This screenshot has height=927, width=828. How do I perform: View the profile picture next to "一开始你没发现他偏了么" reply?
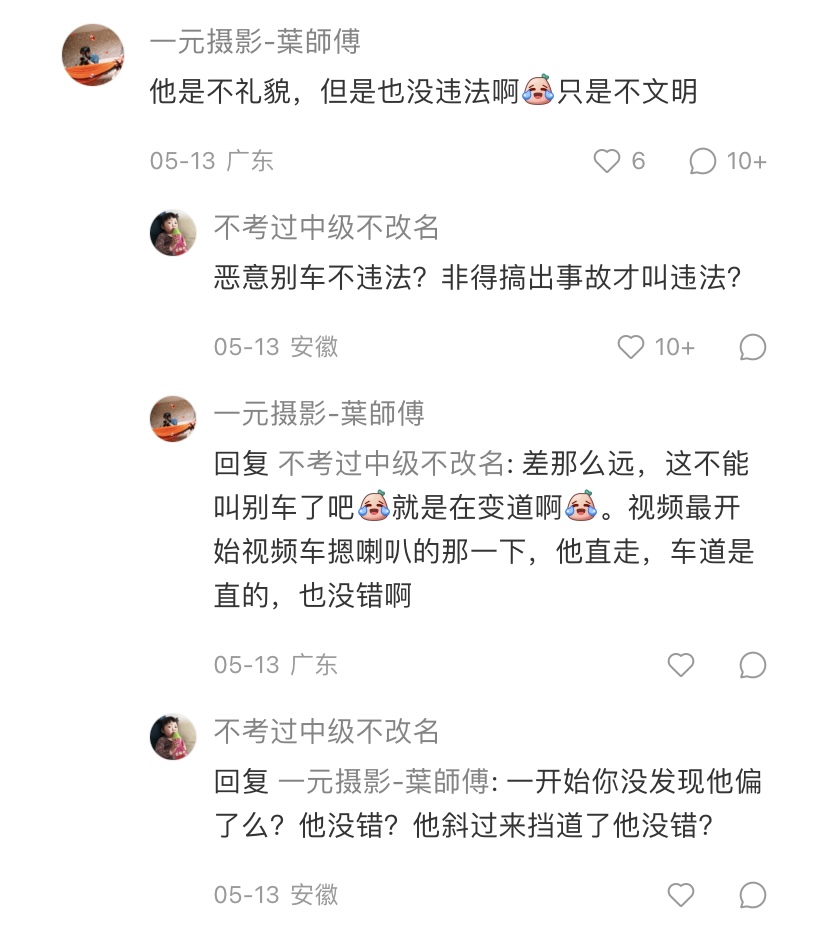pos(173,736)
